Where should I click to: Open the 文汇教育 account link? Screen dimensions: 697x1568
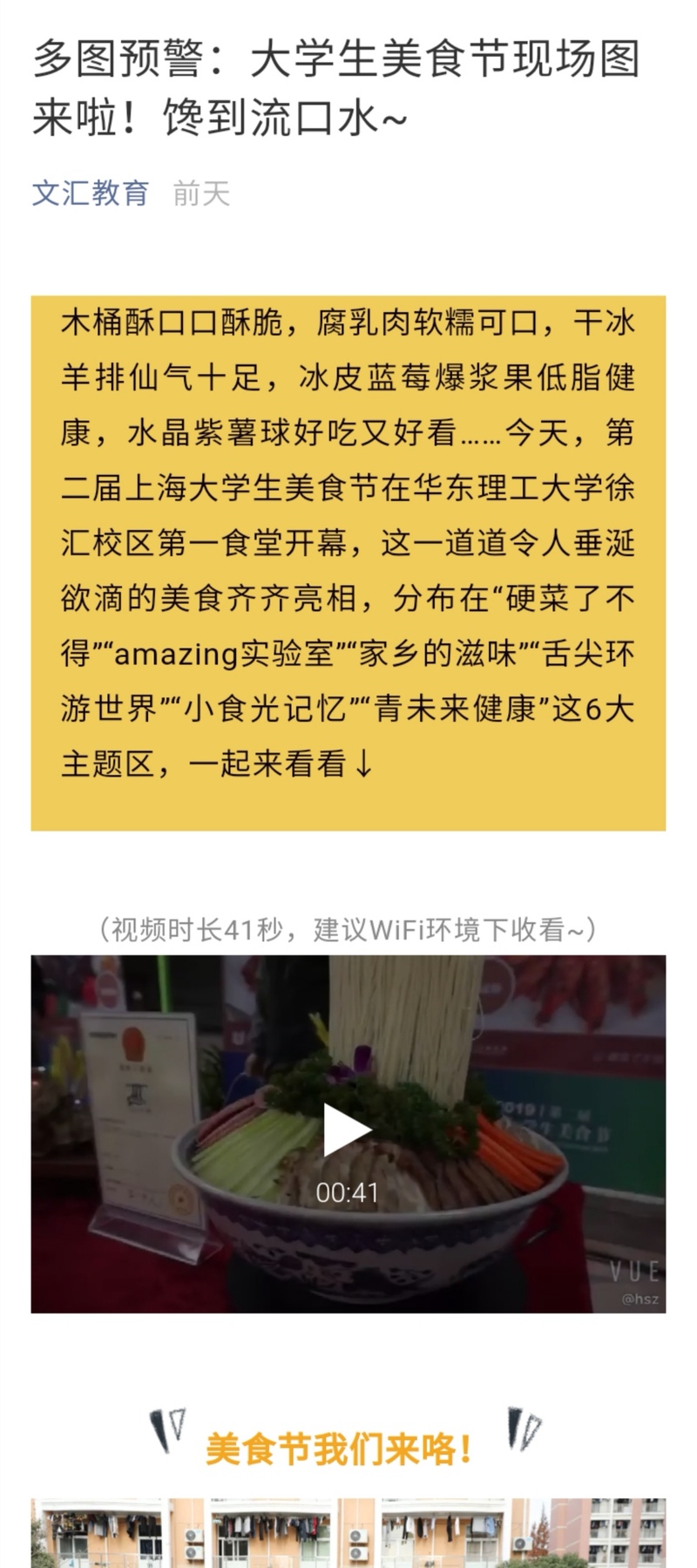point(91,193)
